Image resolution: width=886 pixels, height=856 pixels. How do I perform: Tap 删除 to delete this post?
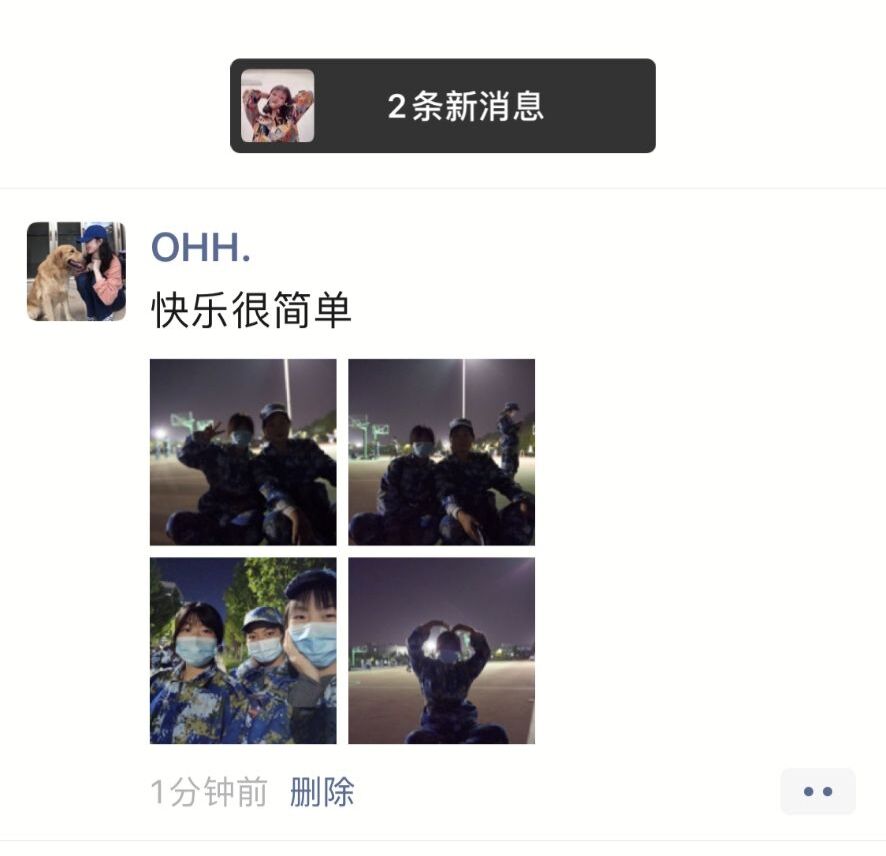point(322,792)
